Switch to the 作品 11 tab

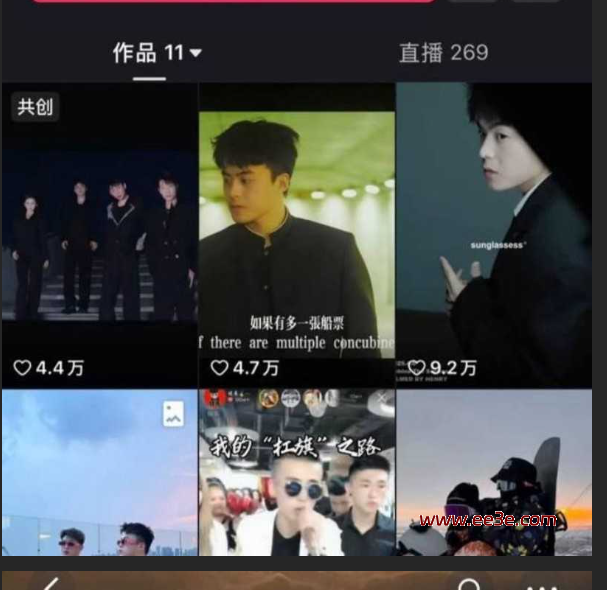156,53
